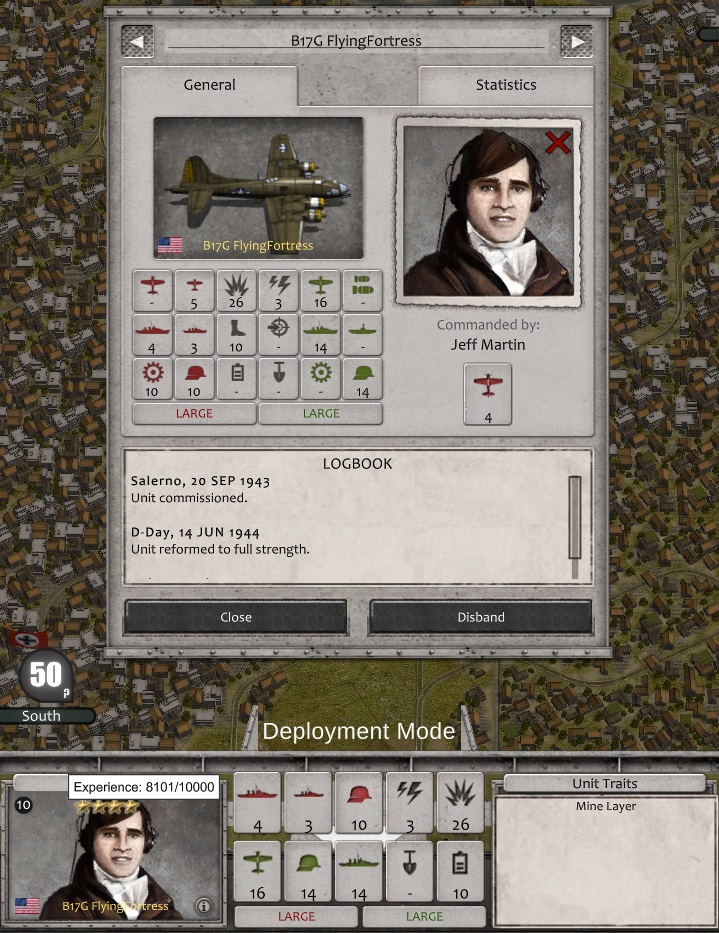719x933 pixels.
Task: Open unit info icon on bottom portrait
Action: click(203, 906)
